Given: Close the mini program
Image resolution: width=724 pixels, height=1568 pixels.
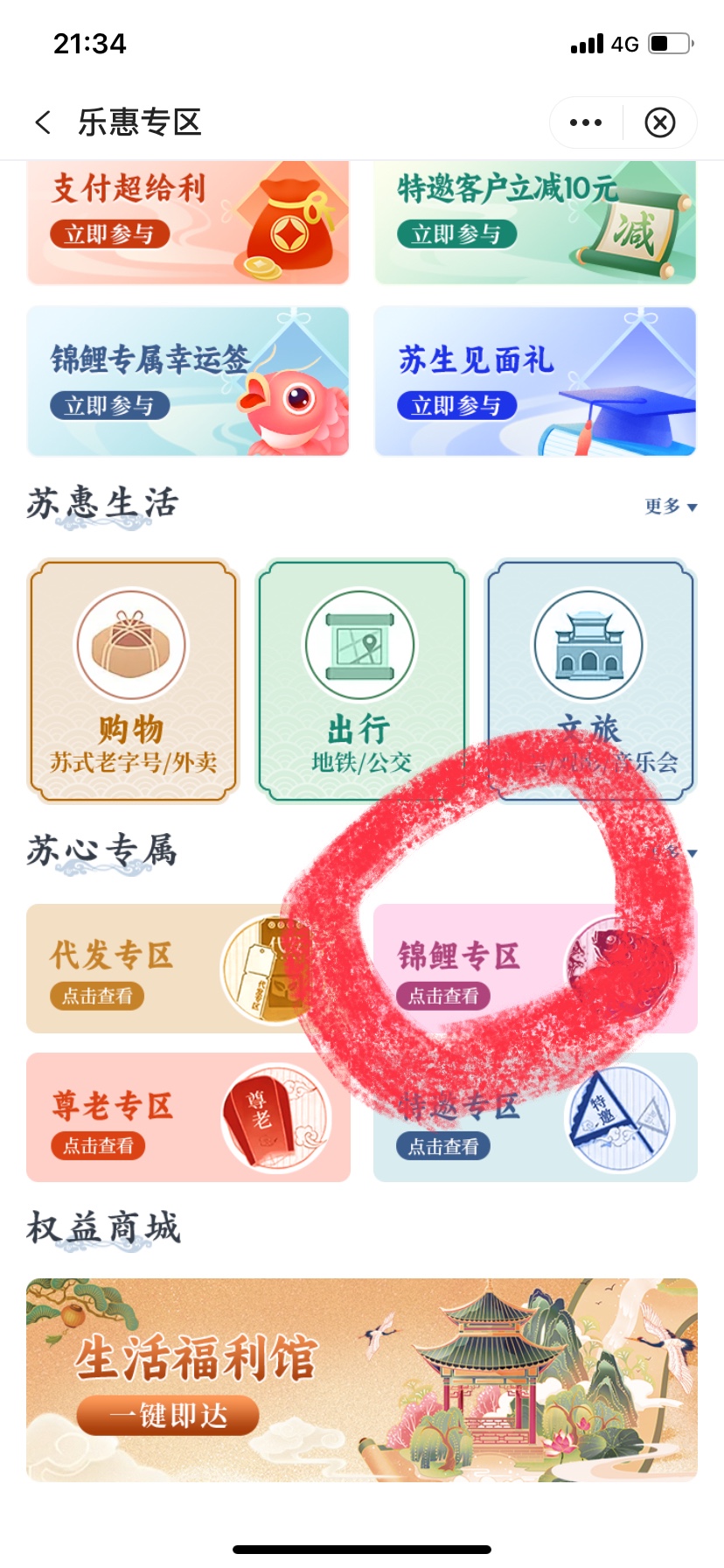Looking at the screenshot, I should point(660,122).
